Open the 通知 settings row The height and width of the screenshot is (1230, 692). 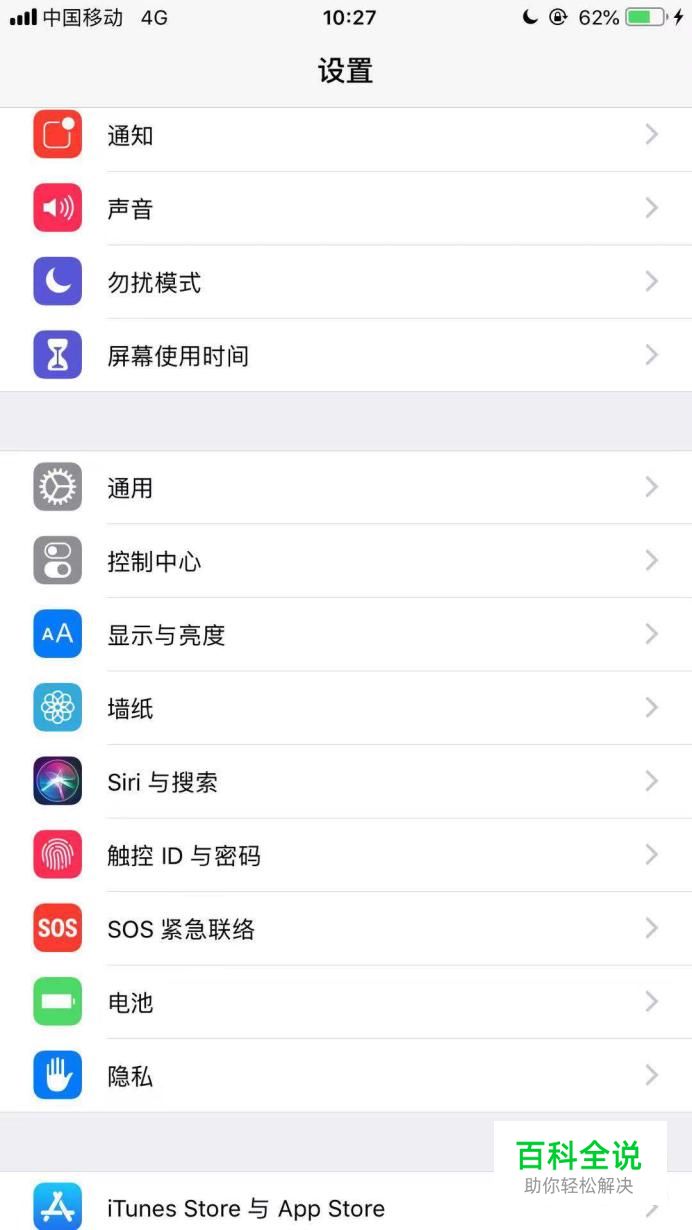click(345, 135)
